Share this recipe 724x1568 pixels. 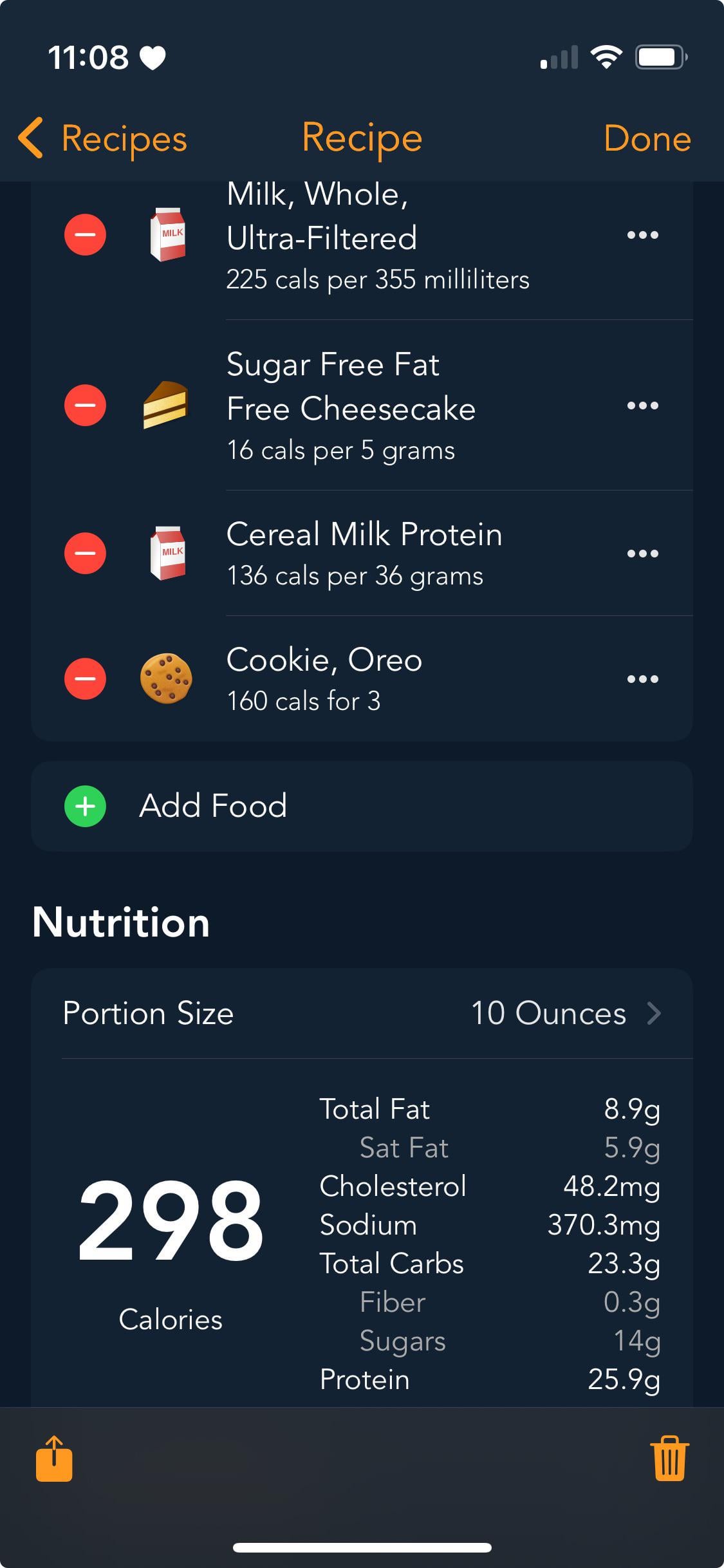pos(54,1459)
